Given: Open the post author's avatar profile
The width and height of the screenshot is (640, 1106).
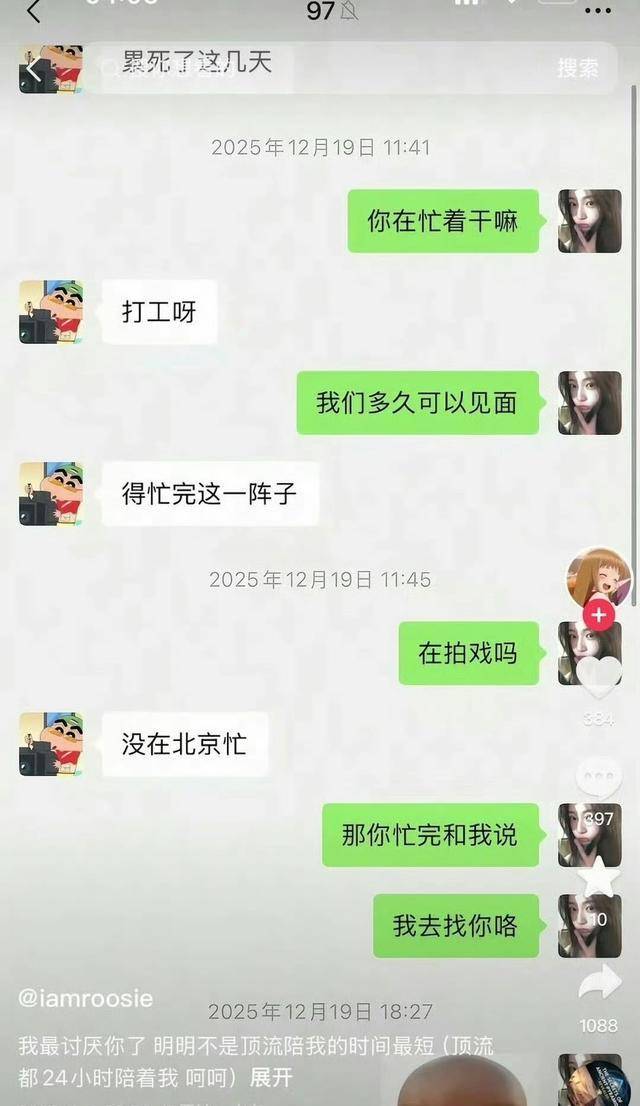Looking at the screenshot, I should coord(599,576).
